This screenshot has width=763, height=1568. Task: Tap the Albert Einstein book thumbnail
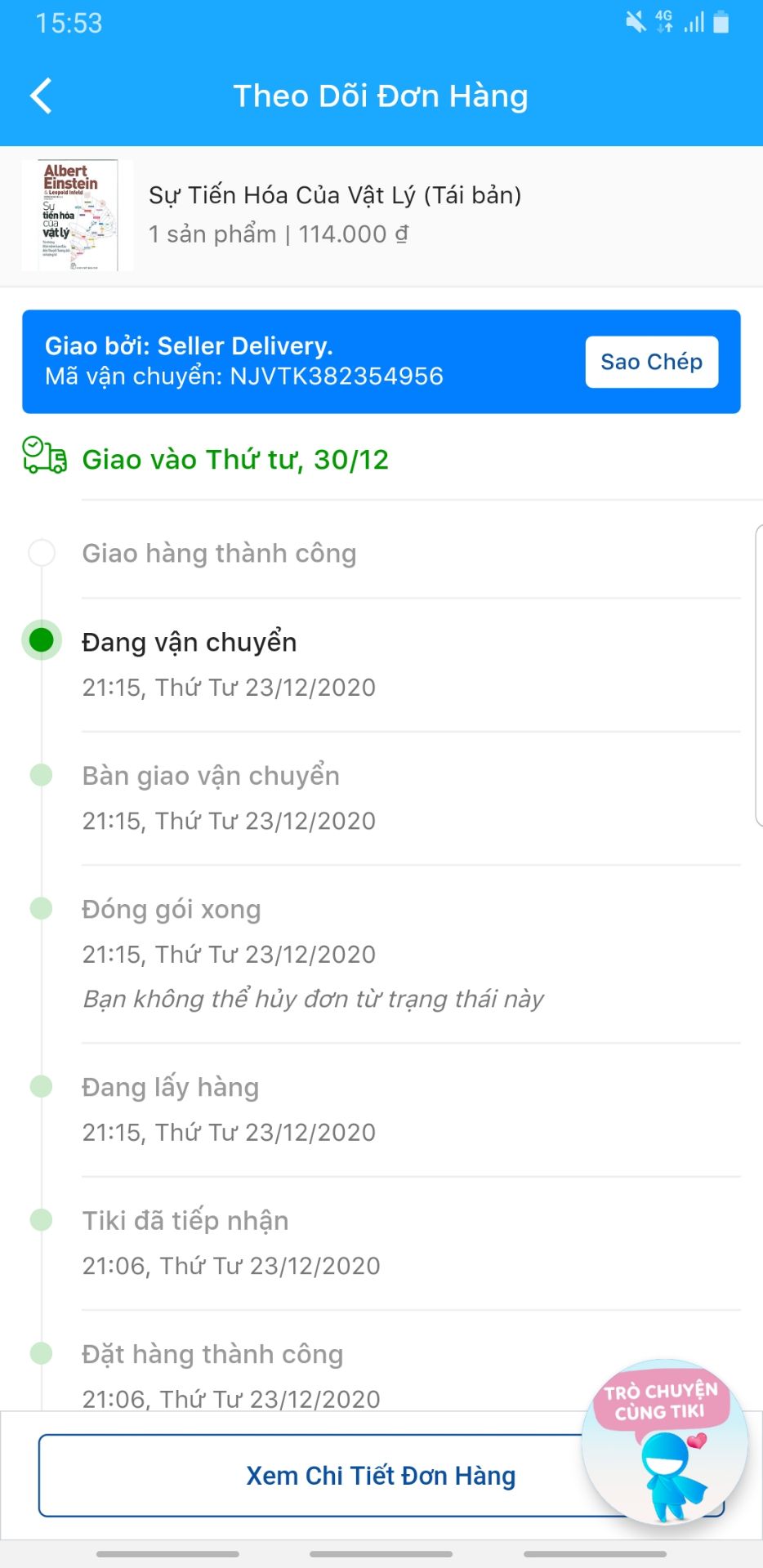(x=77, y=214)
